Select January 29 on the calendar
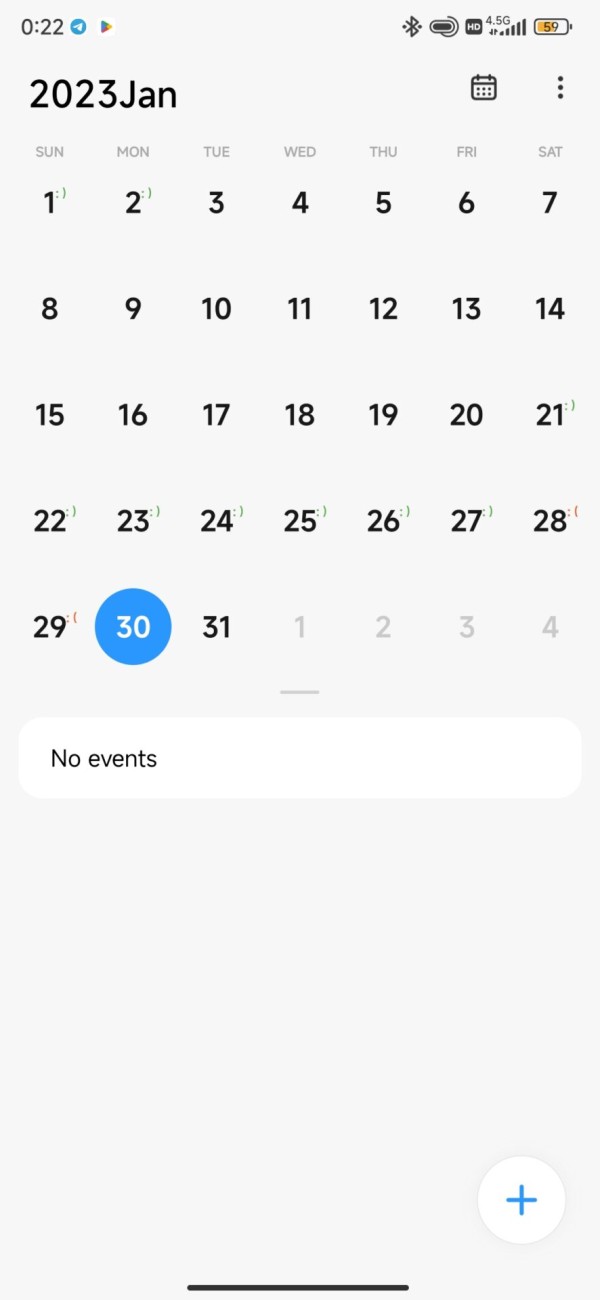600x1300 pixels. pyautogui.click(x=51, y=627)
